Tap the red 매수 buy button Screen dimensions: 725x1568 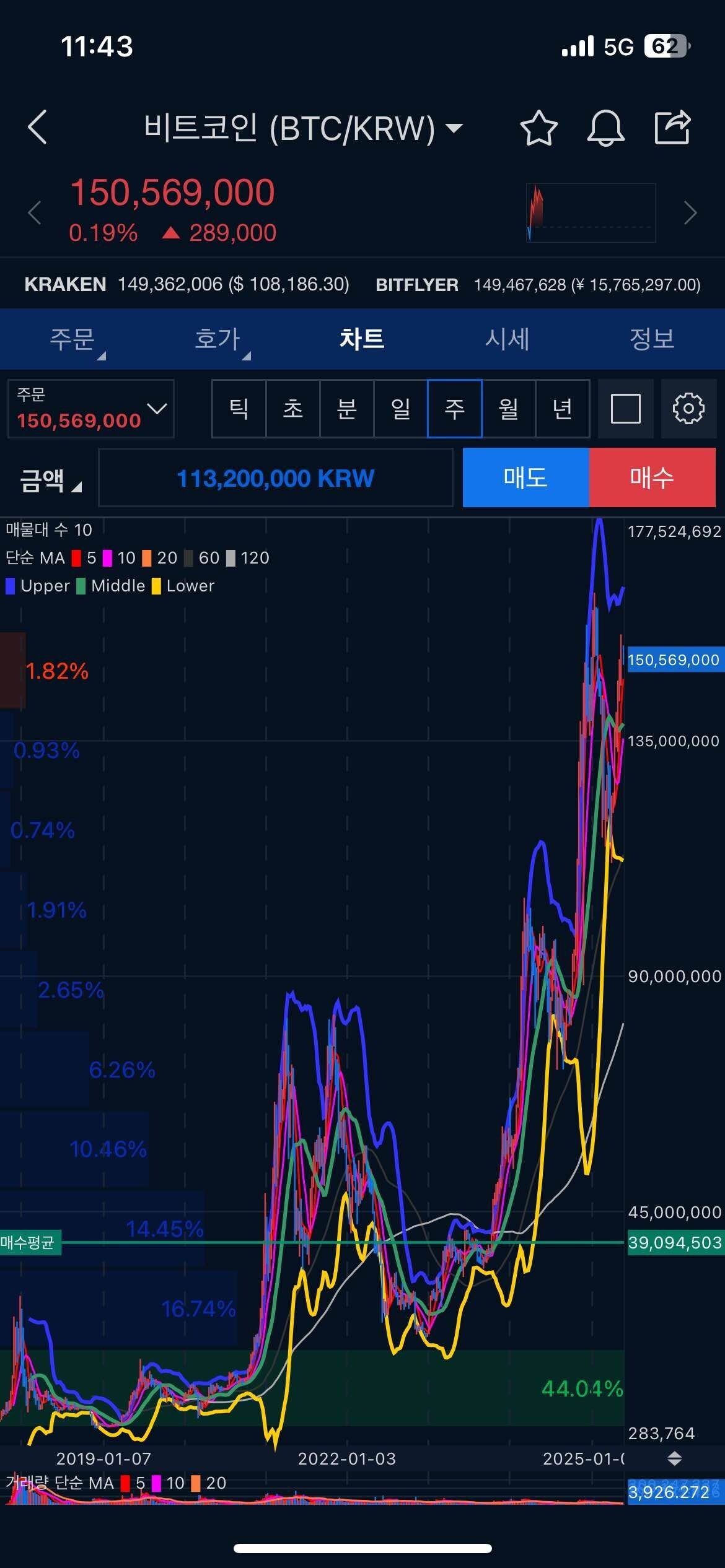pos(652,477)
